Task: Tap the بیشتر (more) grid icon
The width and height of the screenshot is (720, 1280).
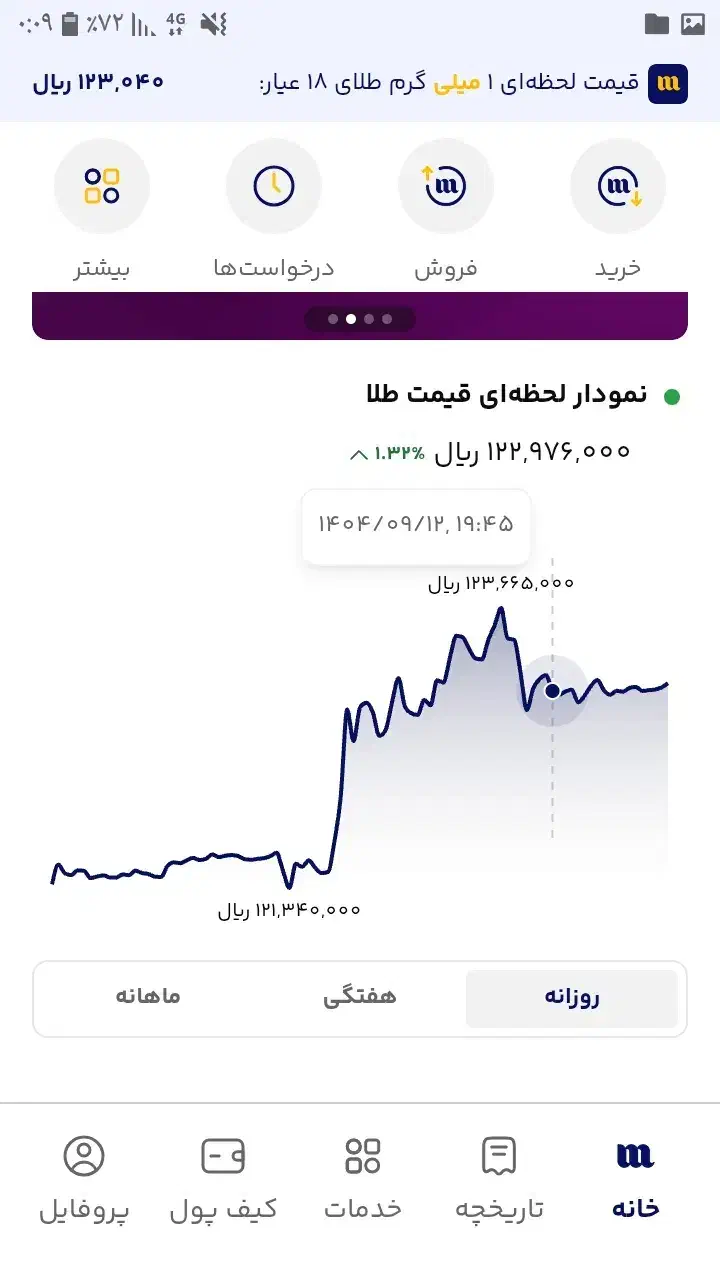Action: pos(102,186)
